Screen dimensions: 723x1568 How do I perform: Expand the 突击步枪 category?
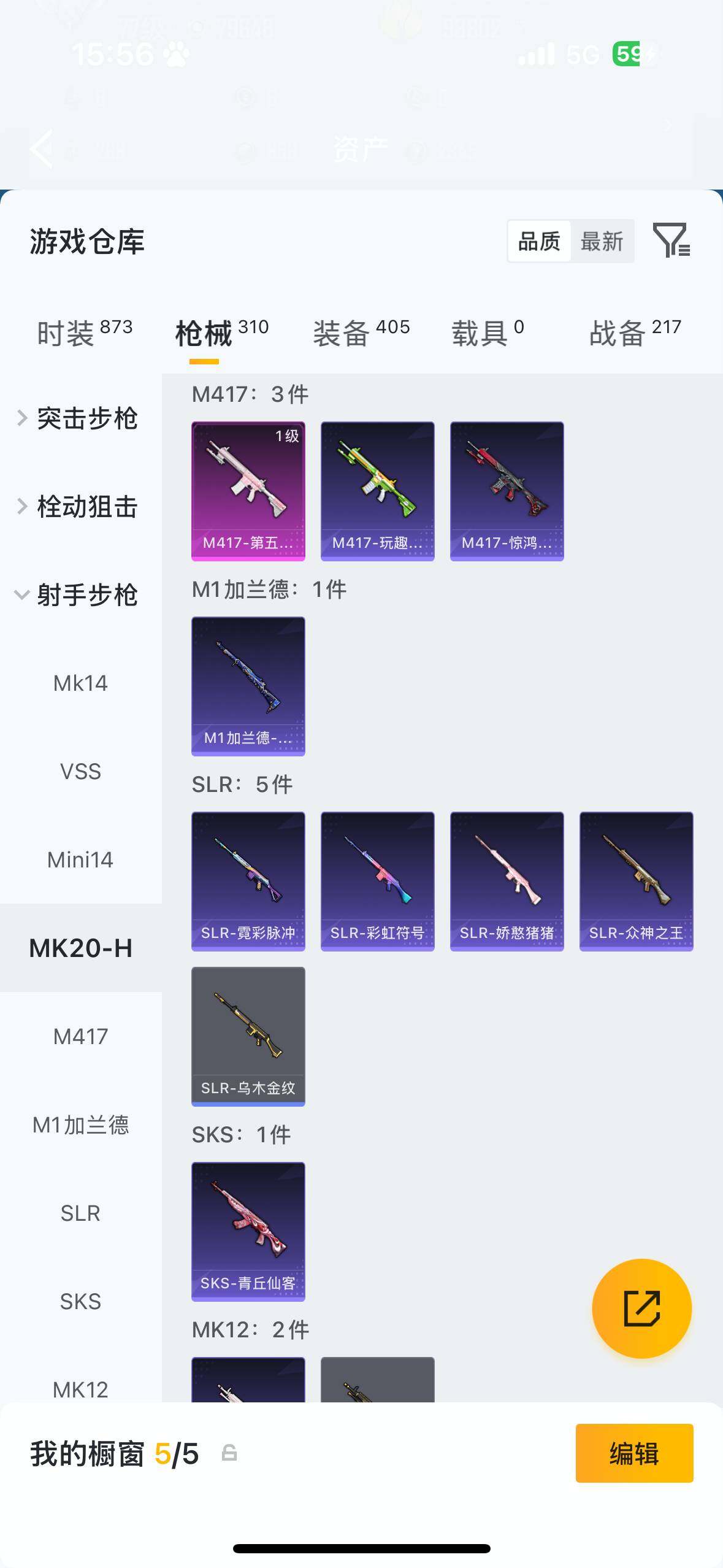click(x=86, y=418)
